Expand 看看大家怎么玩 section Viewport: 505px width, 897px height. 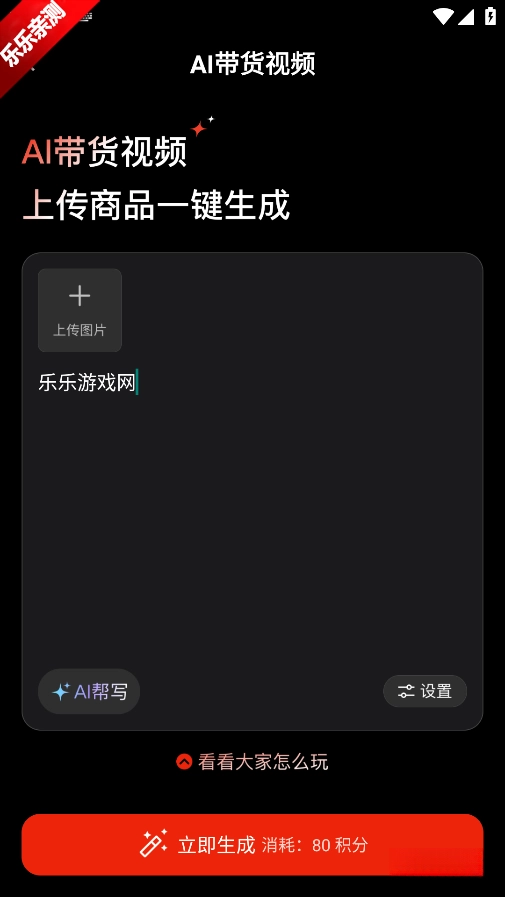point(252,762)
